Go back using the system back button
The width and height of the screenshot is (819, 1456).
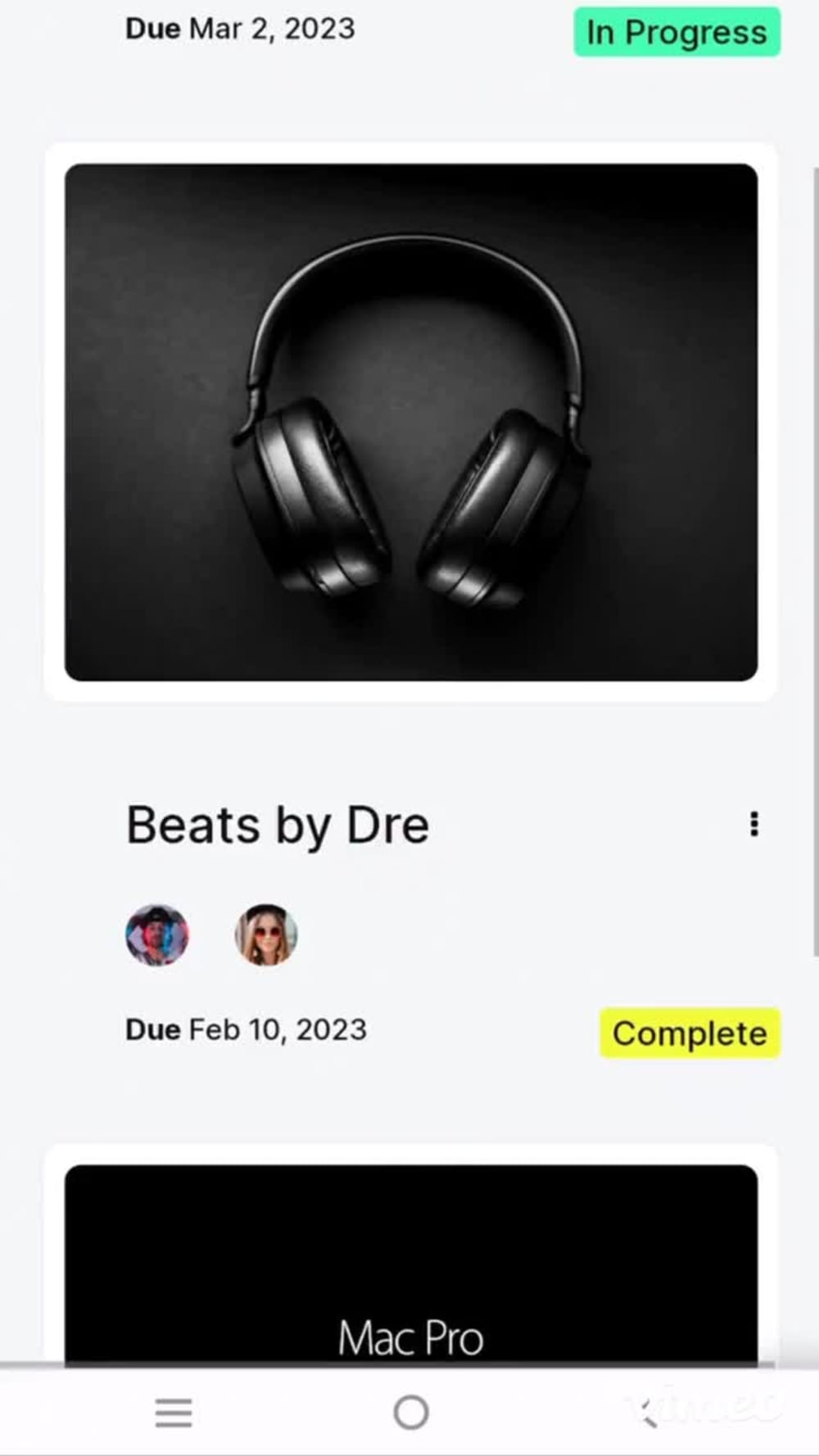[x=648, y=1413]
